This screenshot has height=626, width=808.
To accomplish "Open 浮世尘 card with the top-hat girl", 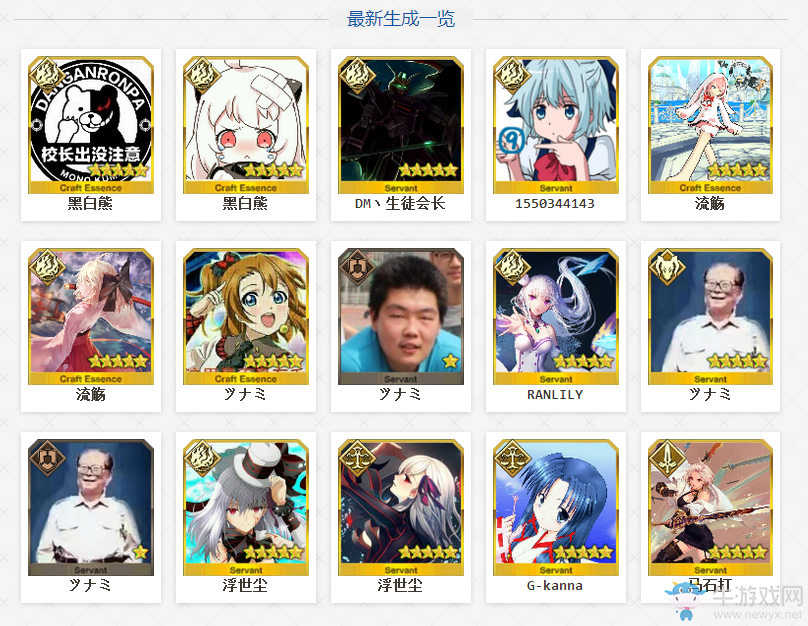I will (x=245, y=507).
